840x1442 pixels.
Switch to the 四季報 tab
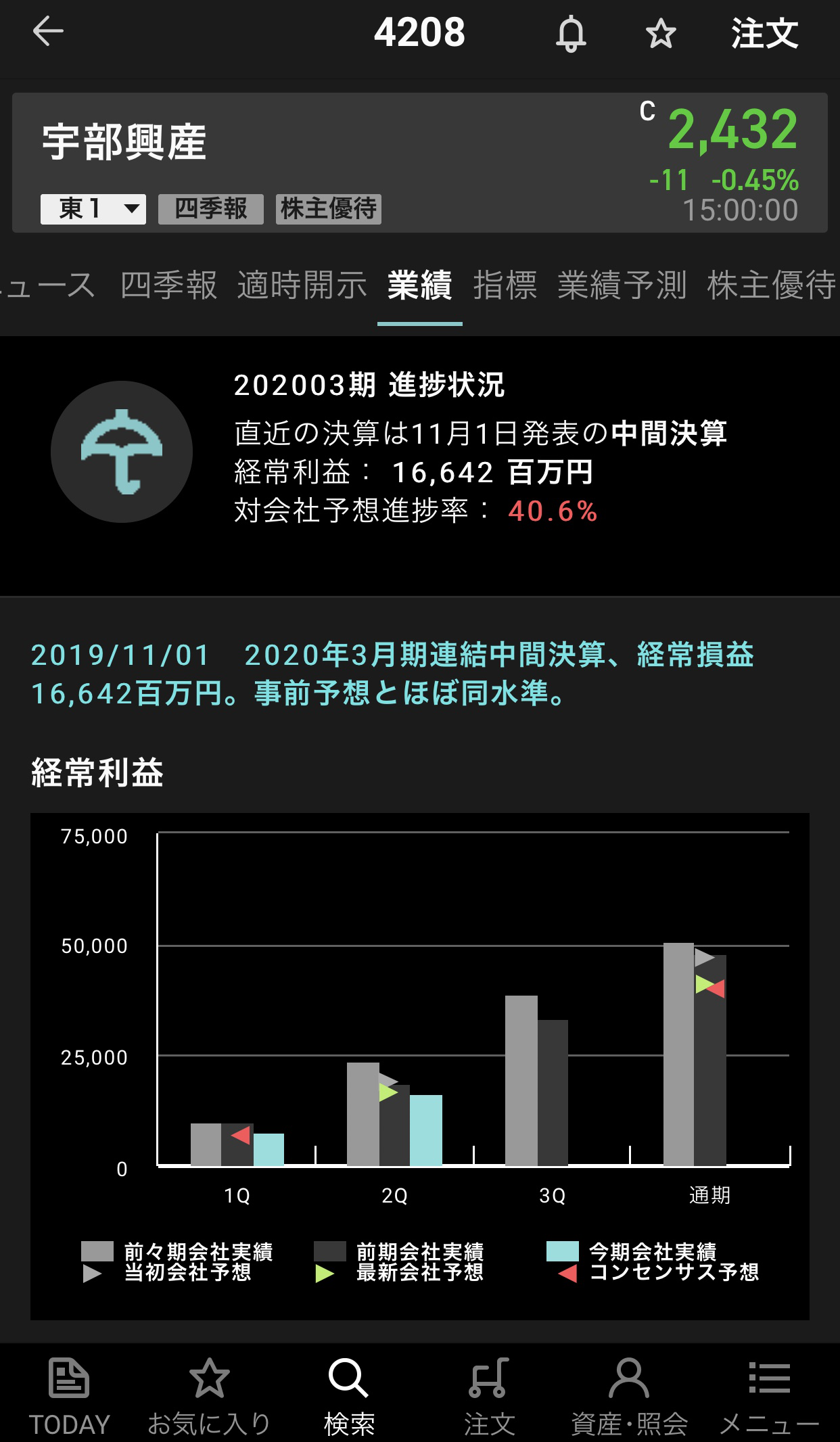tap(169, 285)
